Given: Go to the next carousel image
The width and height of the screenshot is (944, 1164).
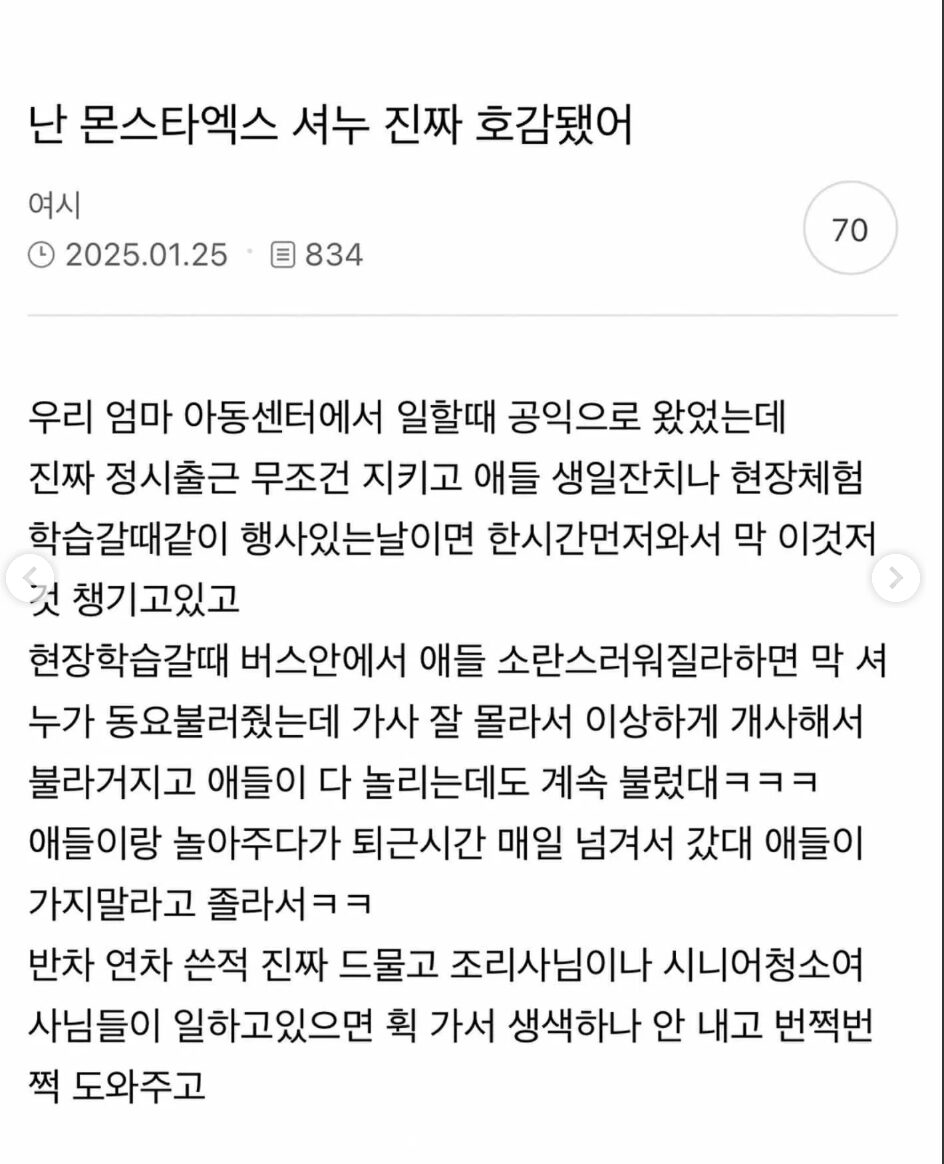Looking at the screenshot, I should pyautogui.click(x=894, y=577).
